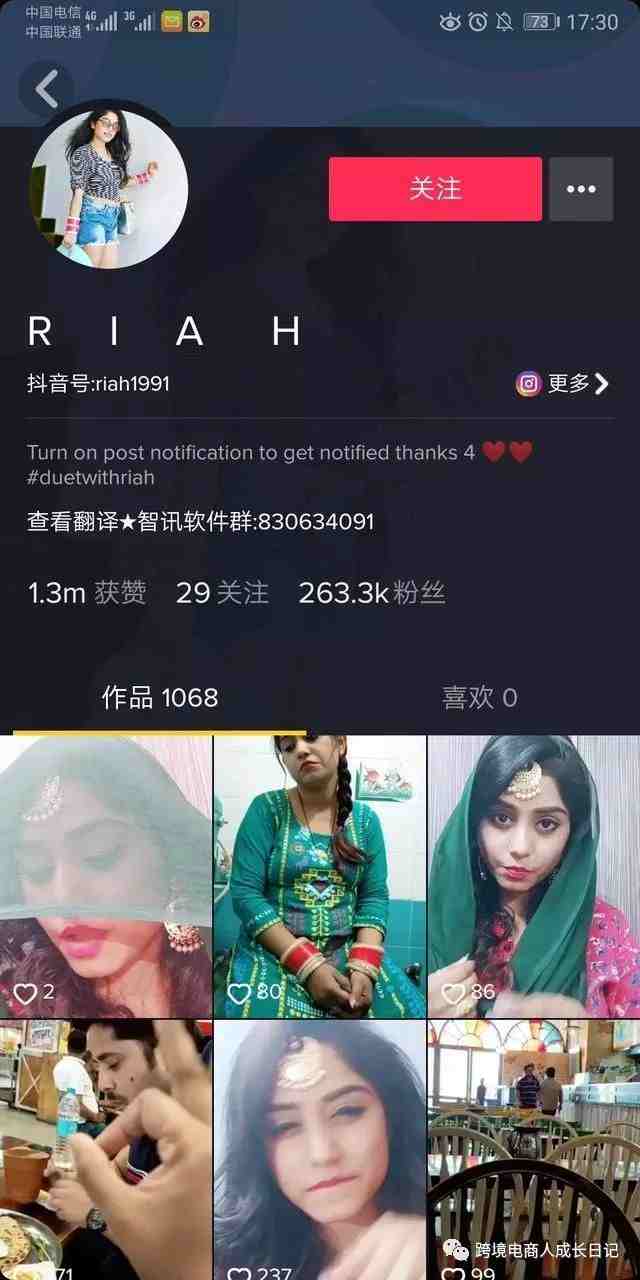Open the 263.3k 粉丝 followers list

[371, 593]
